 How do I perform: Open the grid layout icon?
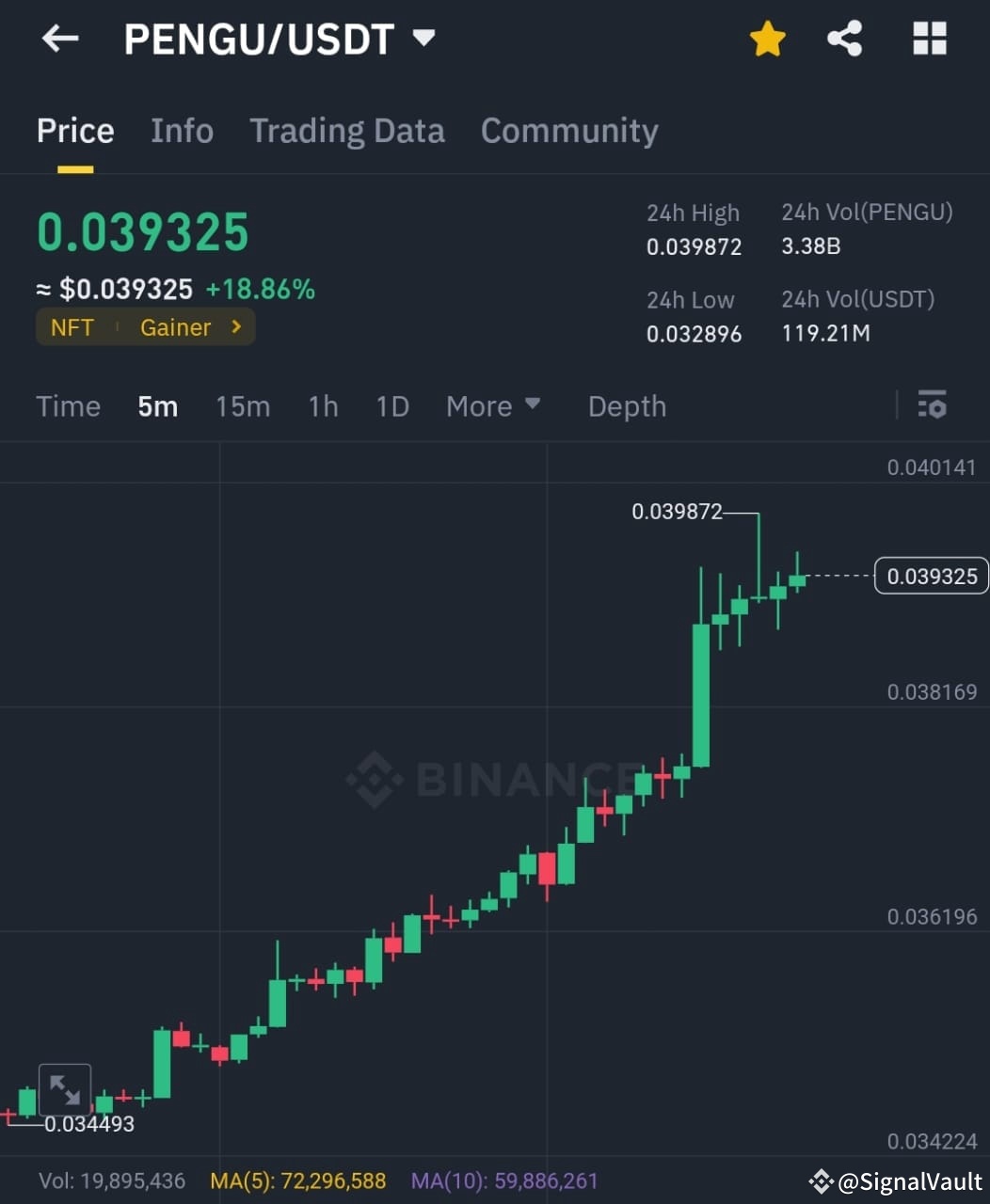(929, 38)
